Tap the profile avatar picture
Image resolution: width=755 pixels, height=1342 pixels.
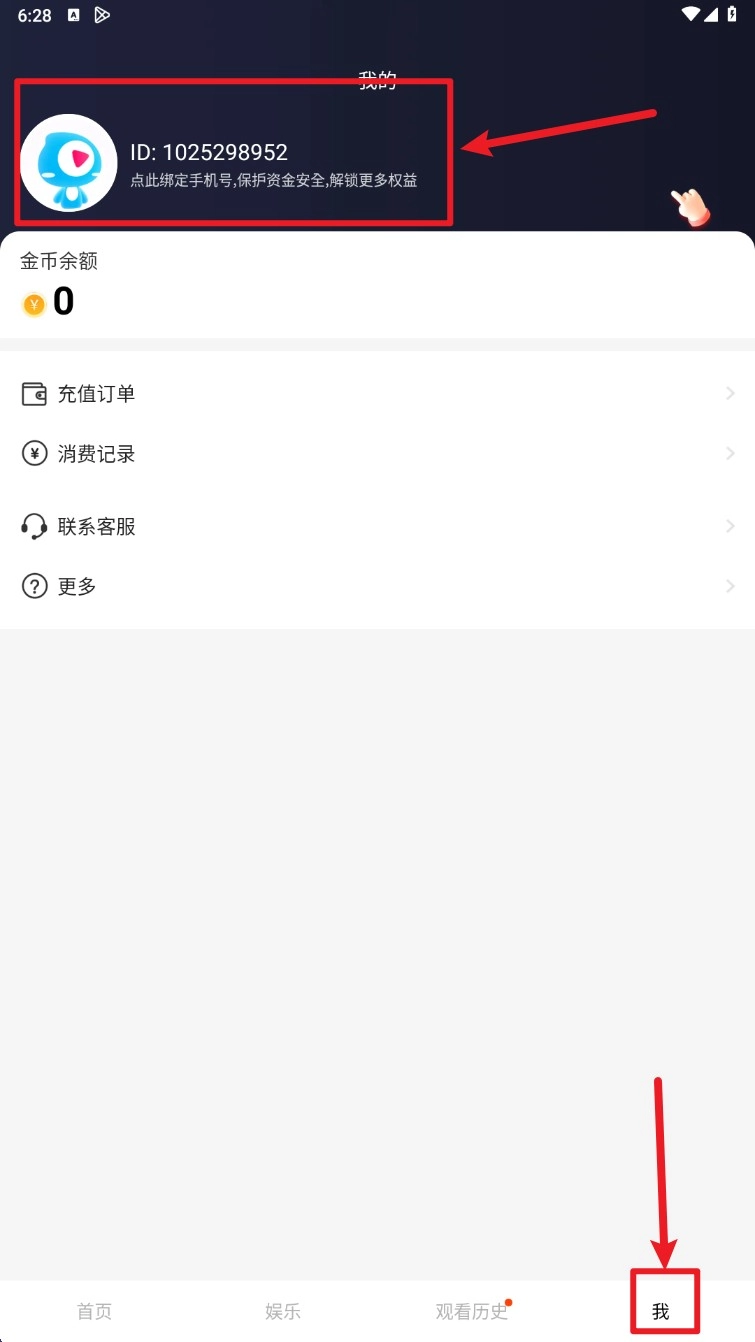[69, 163]
